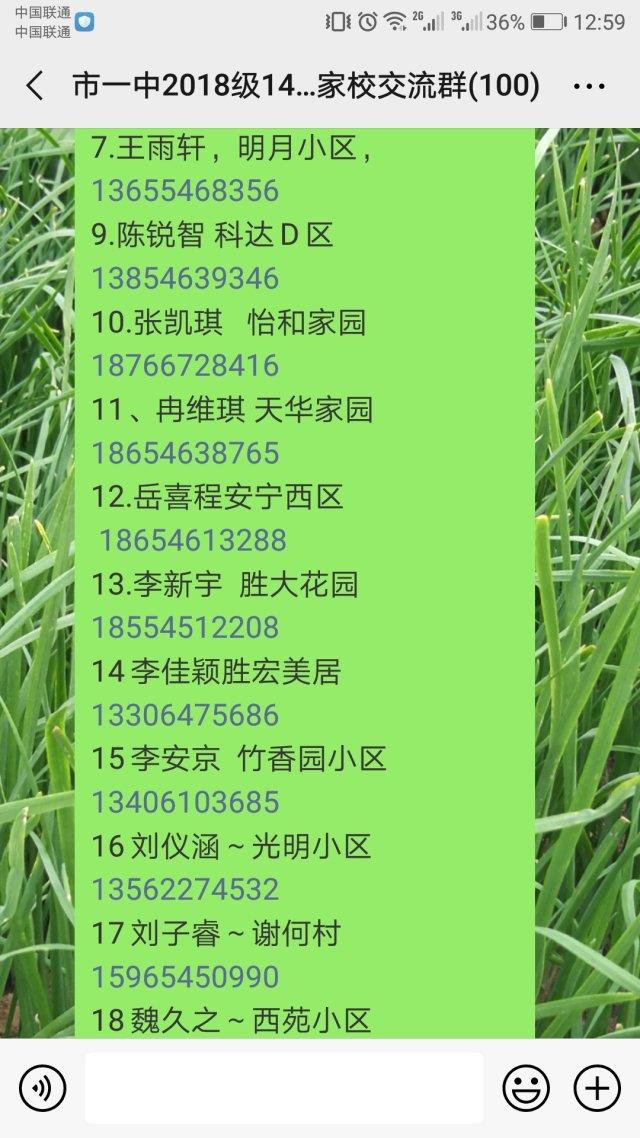Switch to voice message input

pyautogui.click(x=42, y=1088)
